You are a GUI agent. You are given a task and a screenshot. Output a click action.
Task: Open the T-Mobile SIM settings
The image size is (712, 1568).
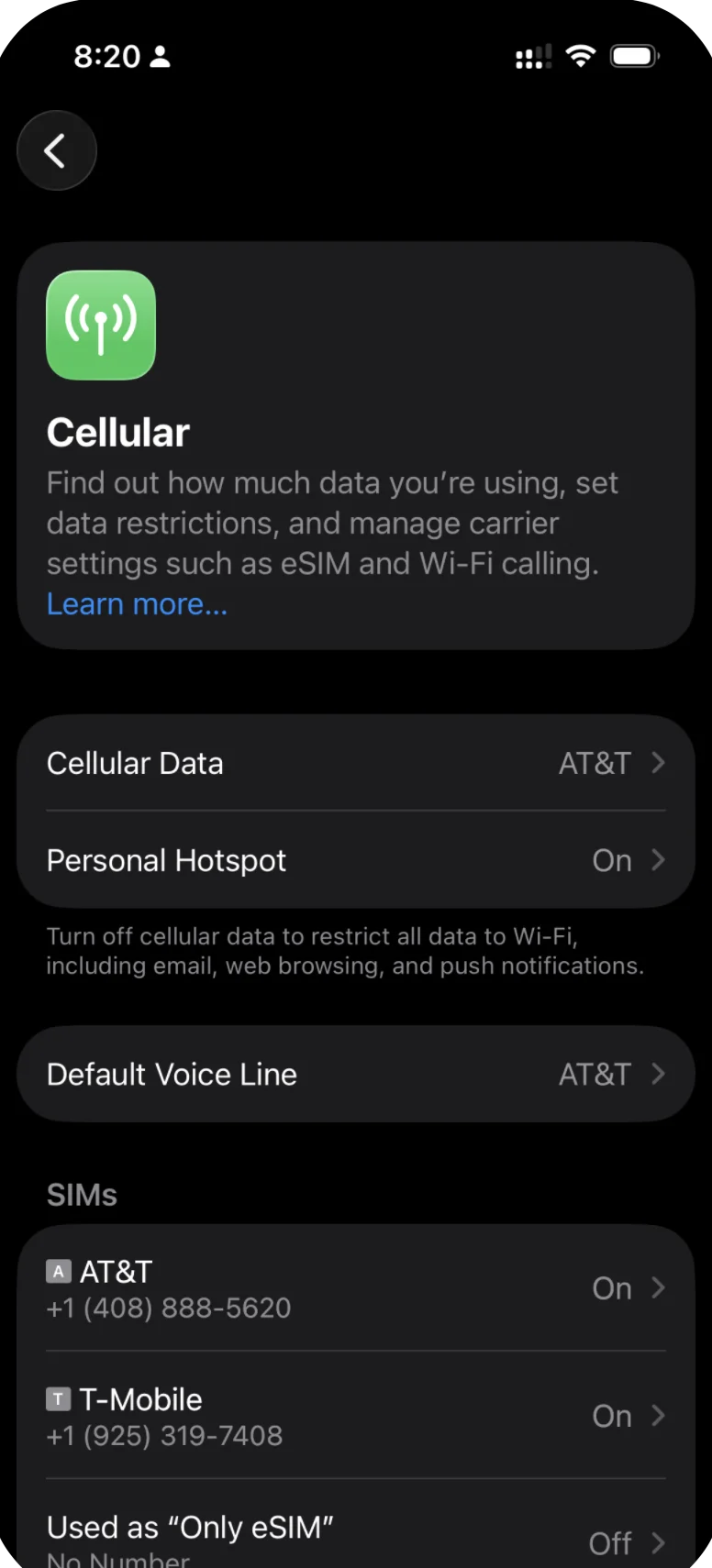356,1416
